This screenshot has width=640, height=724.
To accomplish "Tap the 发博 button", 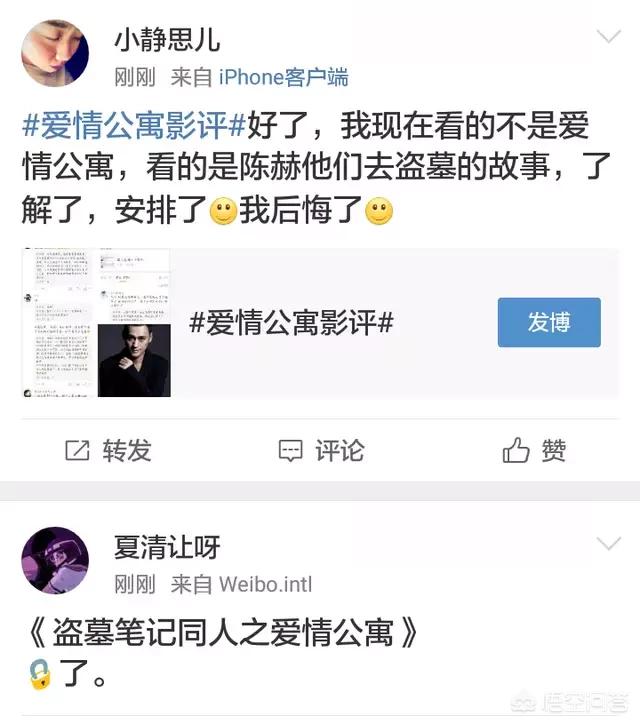I will (x=549, y=322).
